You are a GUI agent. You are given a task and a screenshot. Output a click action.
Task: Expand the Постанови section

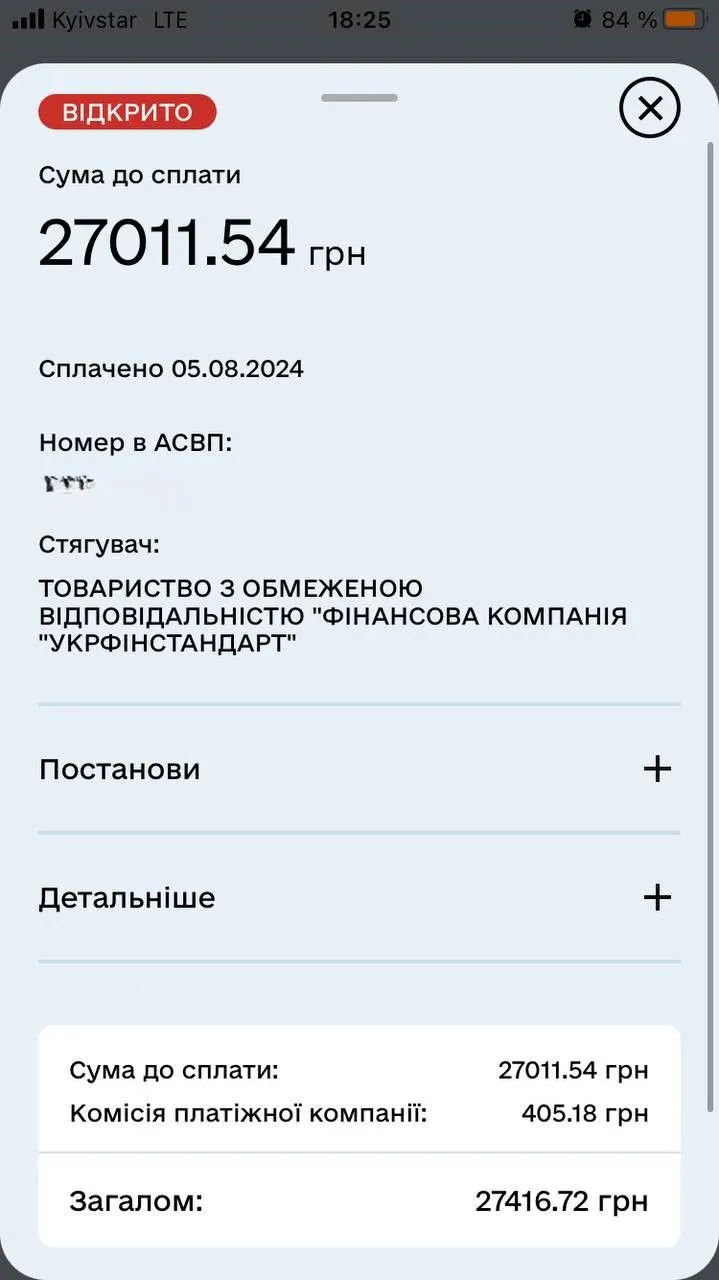tap(656, 769)
